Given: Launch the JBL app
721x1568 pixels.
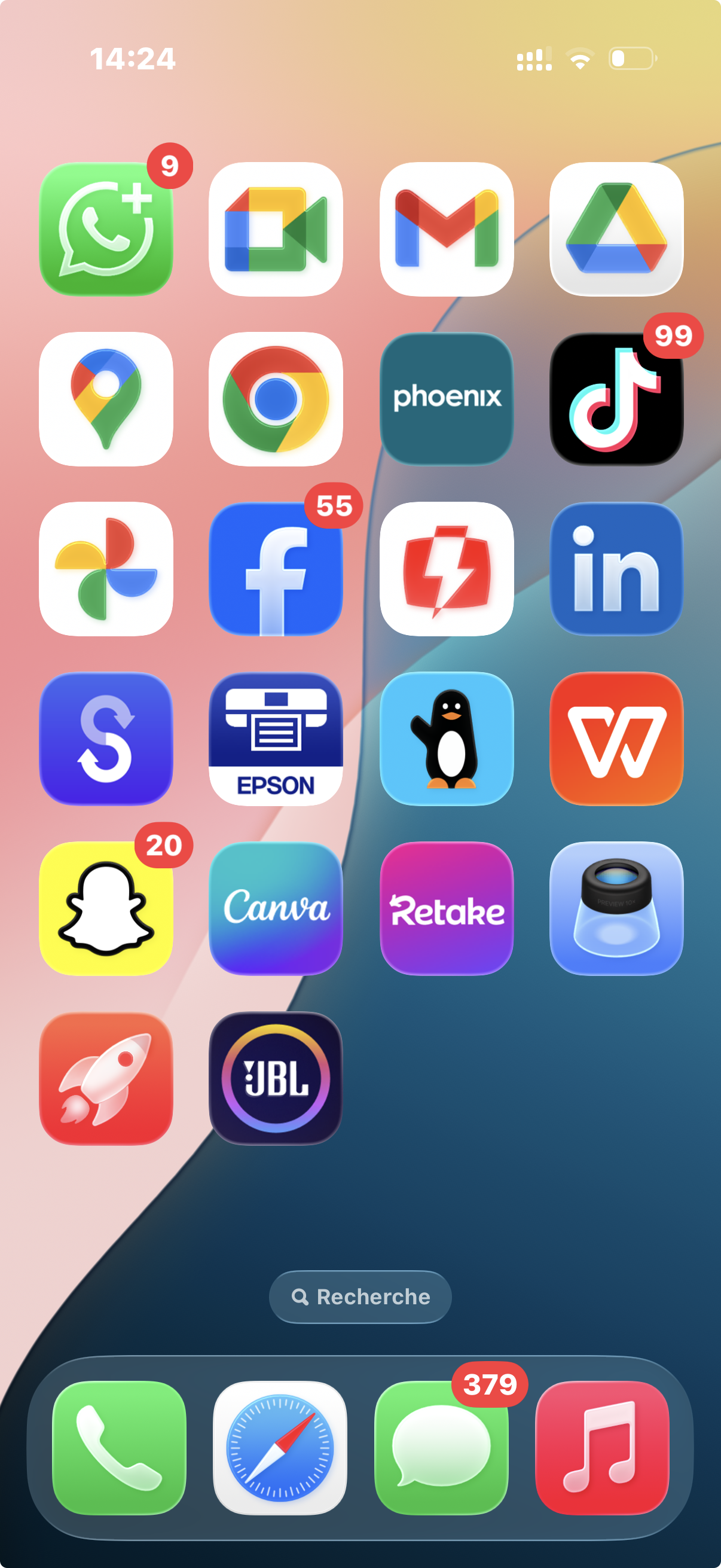Looking at the screenshot, I should pos(276,1078).
